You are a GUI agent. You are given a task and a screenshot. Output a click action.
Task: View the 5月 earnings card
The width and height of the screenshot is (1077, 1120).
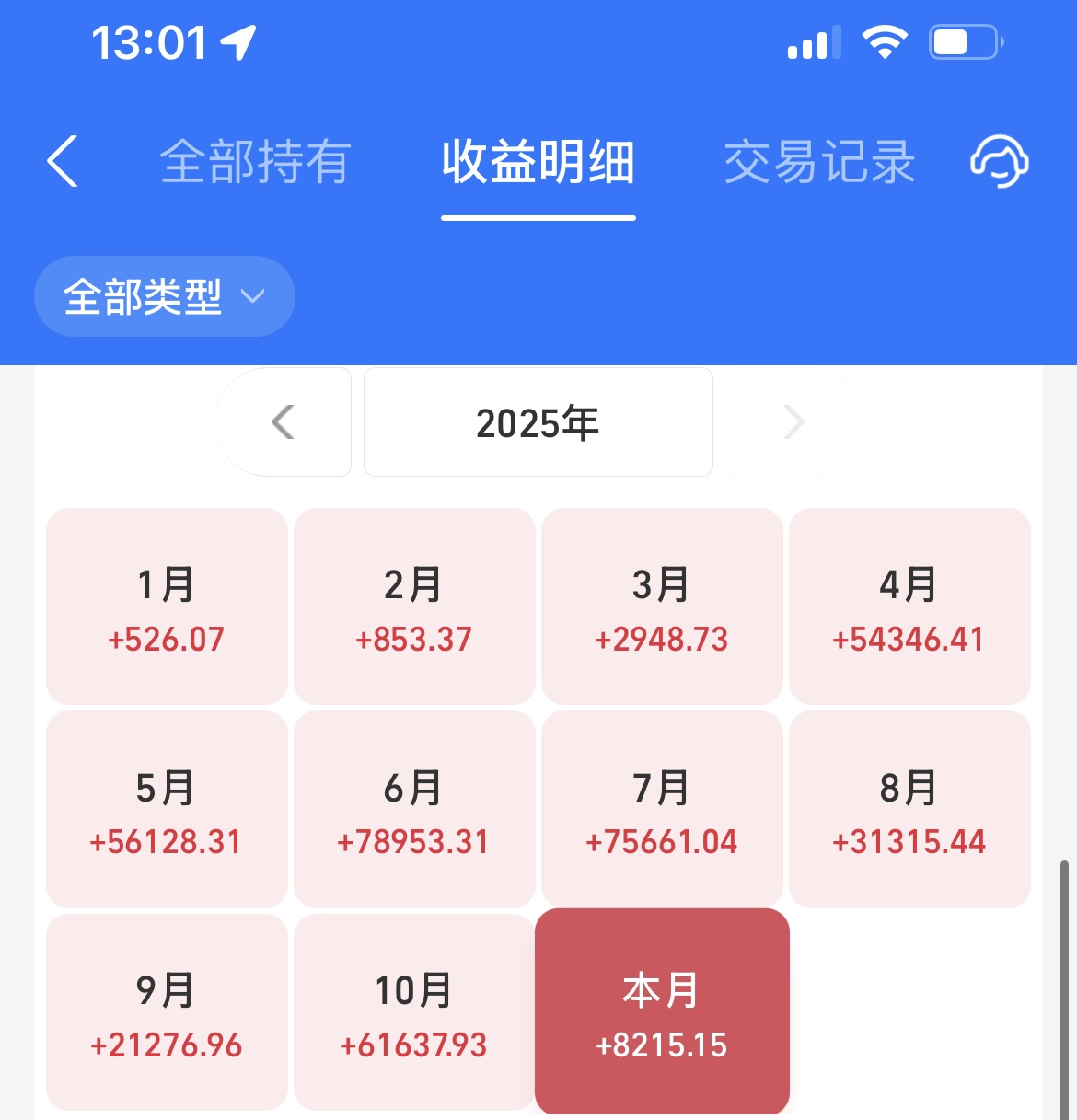tap(167, 810)
